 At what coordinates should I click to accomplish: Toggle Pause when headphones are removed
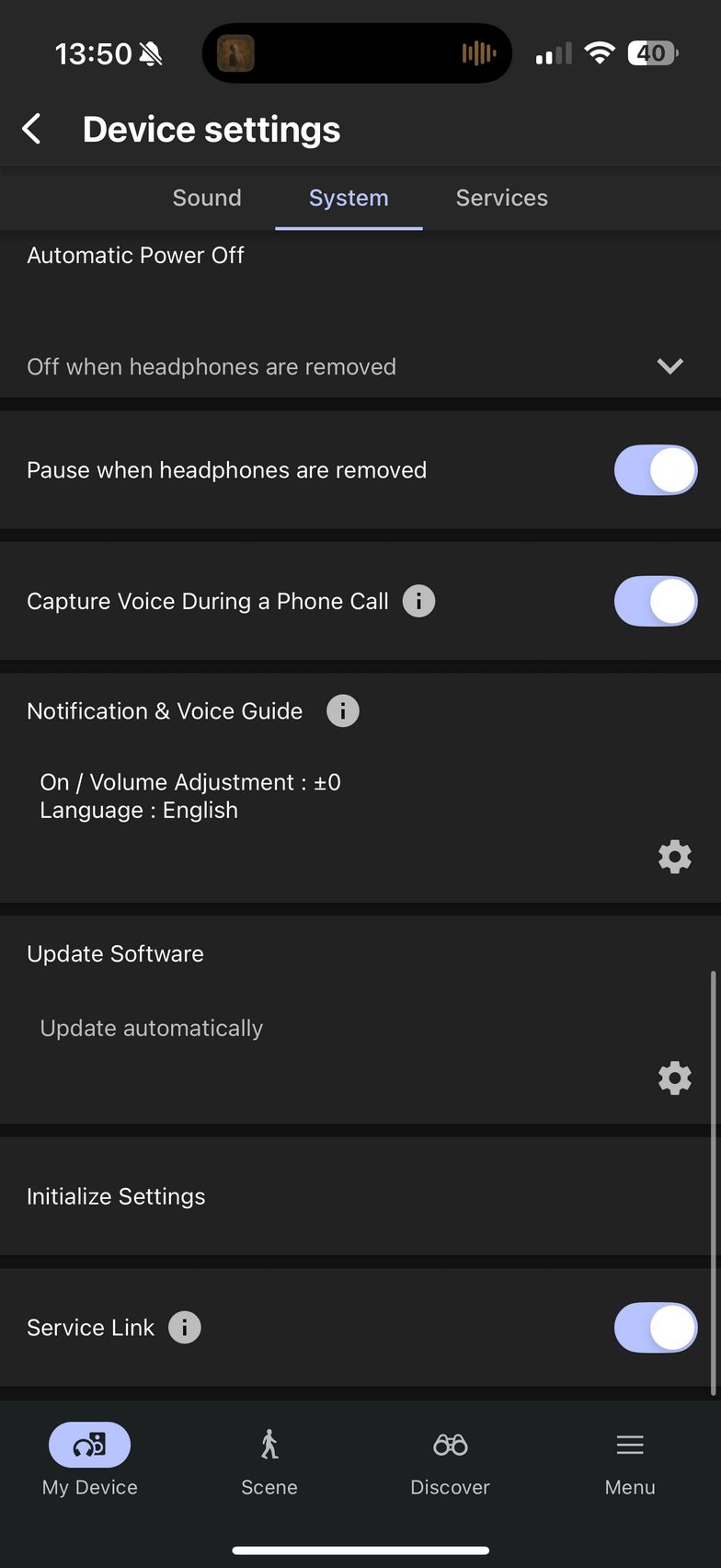pos(656,470)
